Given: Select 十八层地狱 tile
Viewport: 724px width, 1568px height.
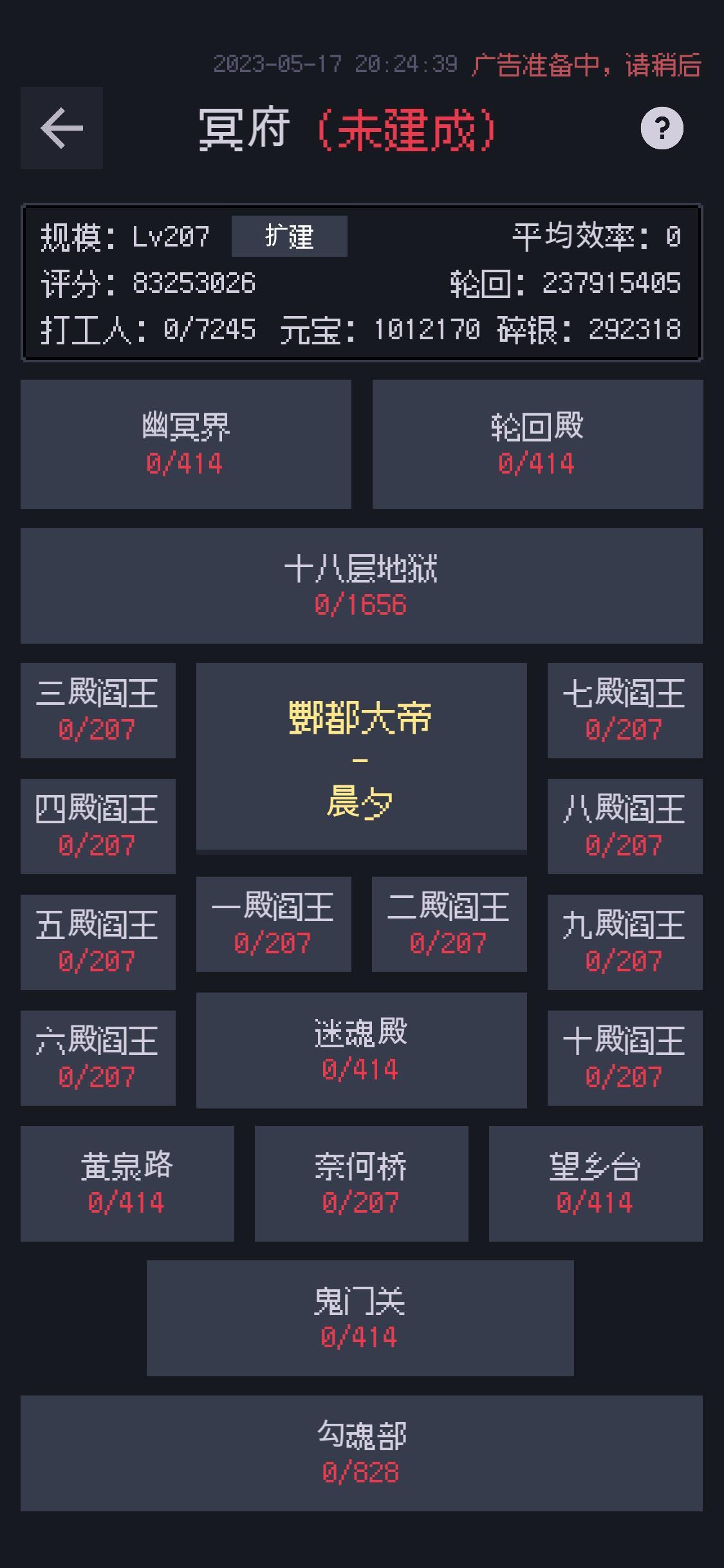Looking at the screenshot, I should coord(361,586).
